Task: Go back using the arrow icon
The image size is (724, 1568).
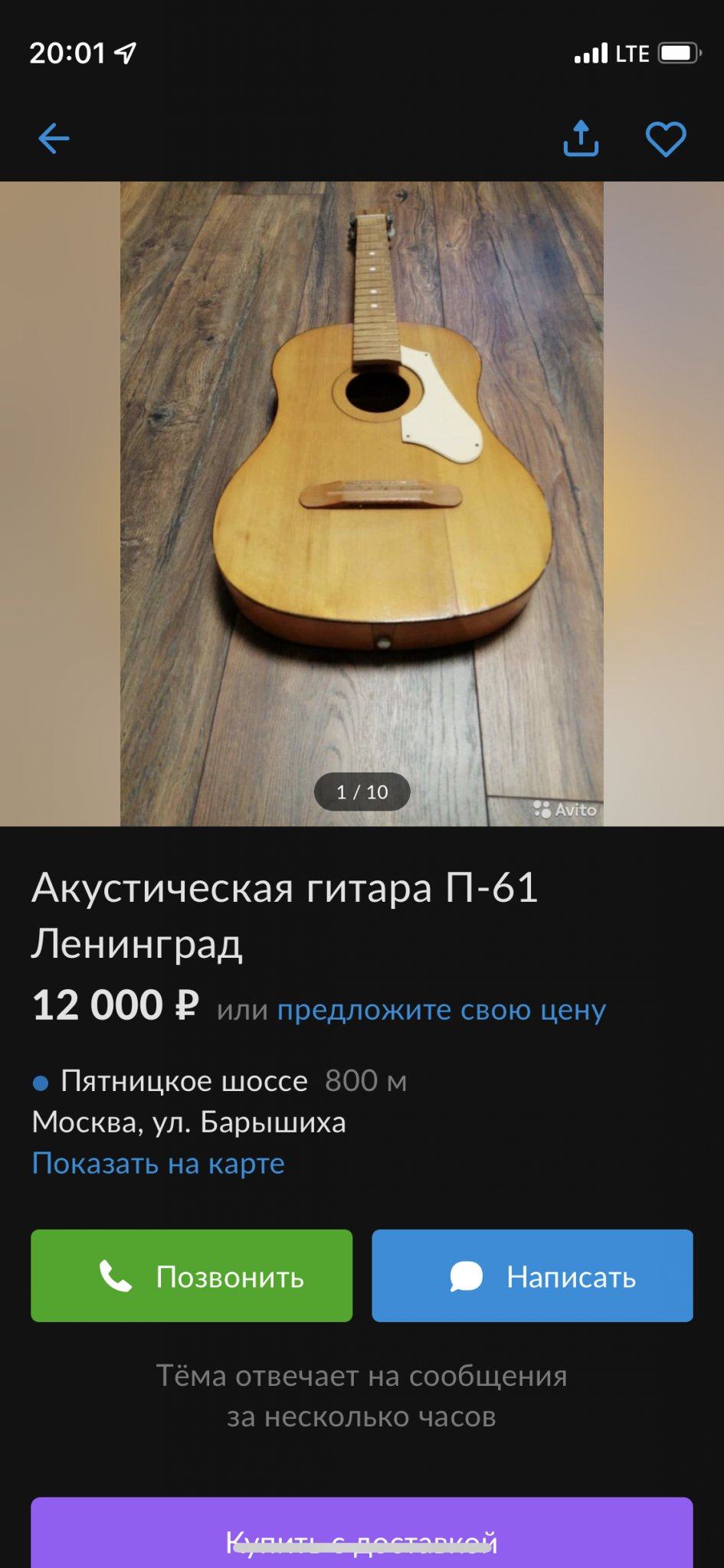Action: point(54,139)
